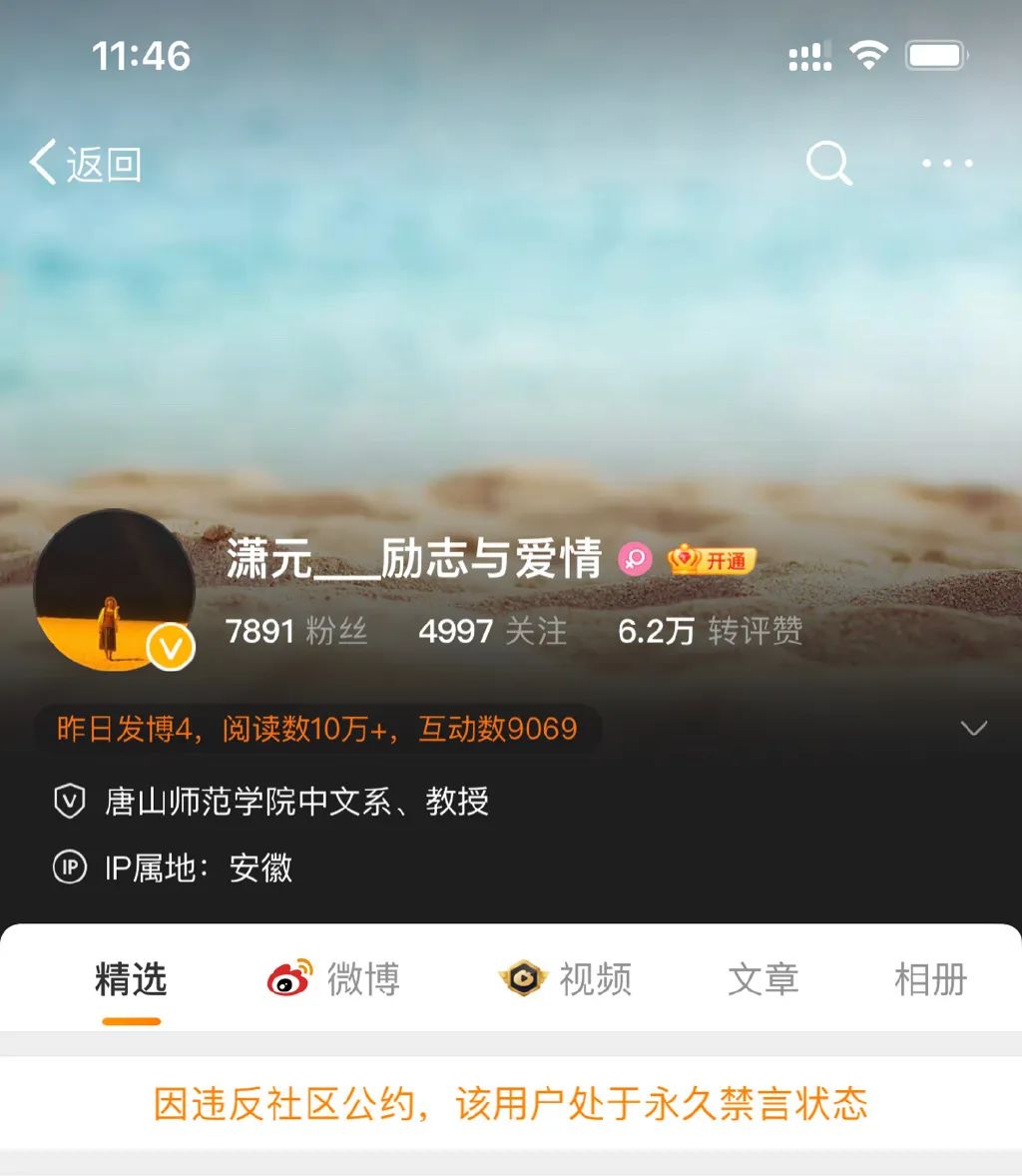Switch to the 视频 tab
The image size is (1022, 1176).
click(566, 979)
